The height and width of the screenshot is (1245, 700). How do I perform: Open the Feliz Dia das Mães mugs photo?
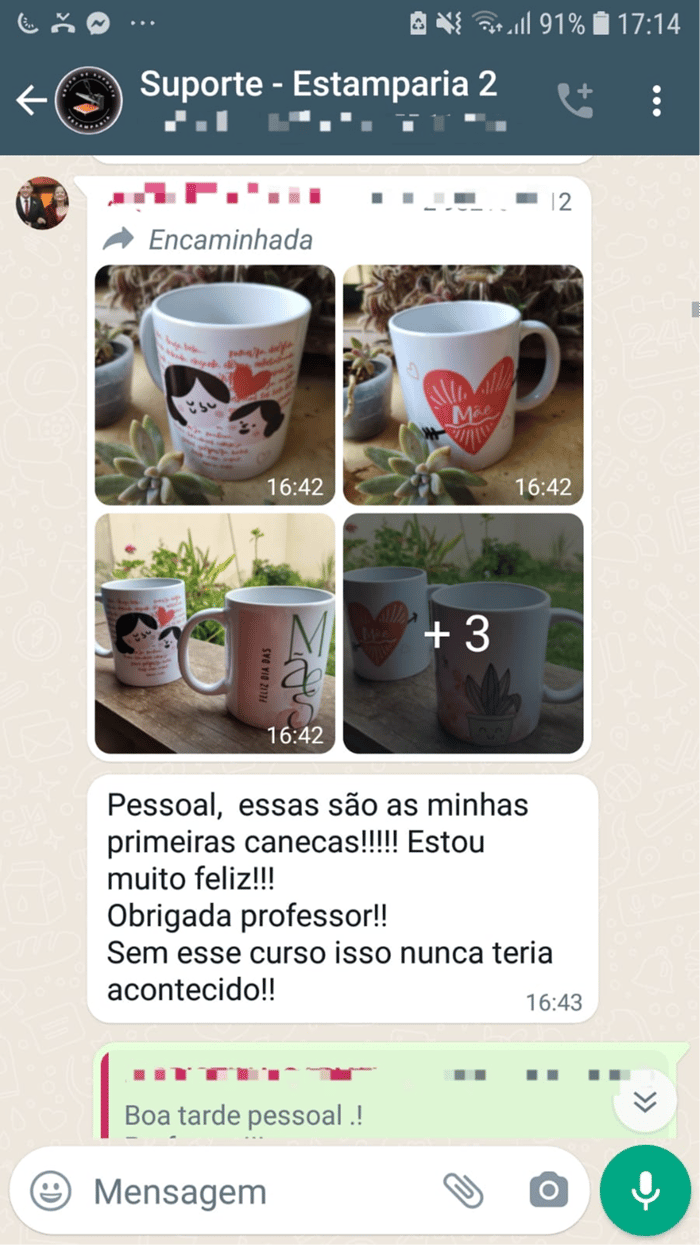[215, 633]
